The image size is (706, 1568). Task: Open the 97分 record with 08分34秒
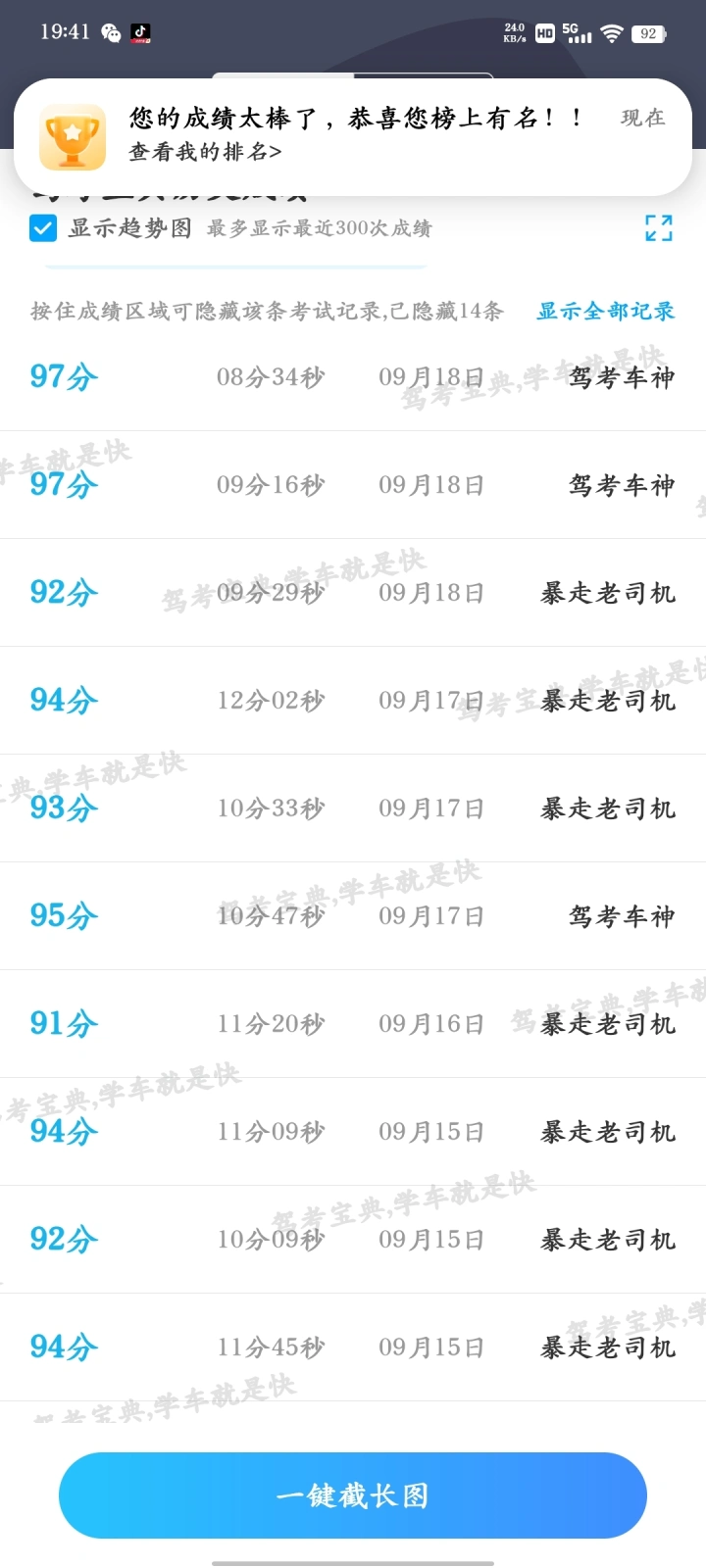[x=353, y=377]
